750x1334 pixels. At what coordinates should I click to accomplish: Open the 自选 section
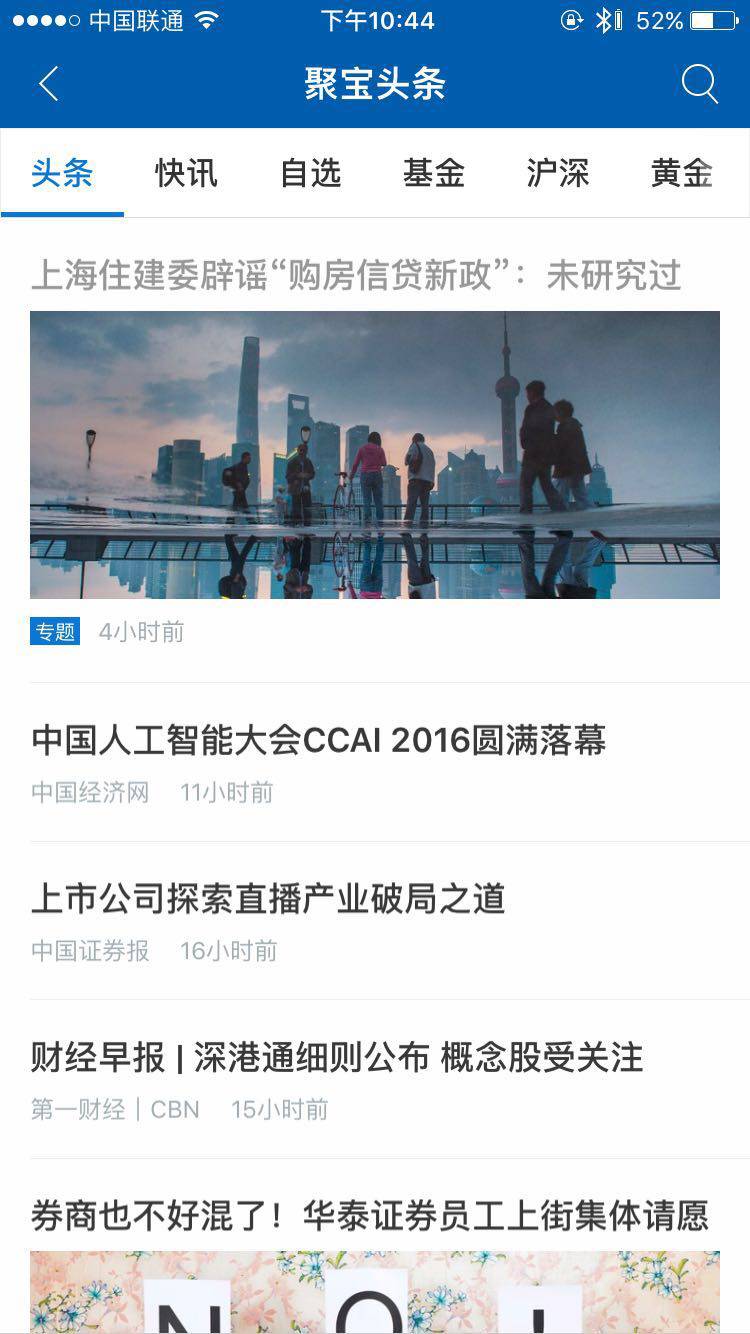click(x=310, y=172)
